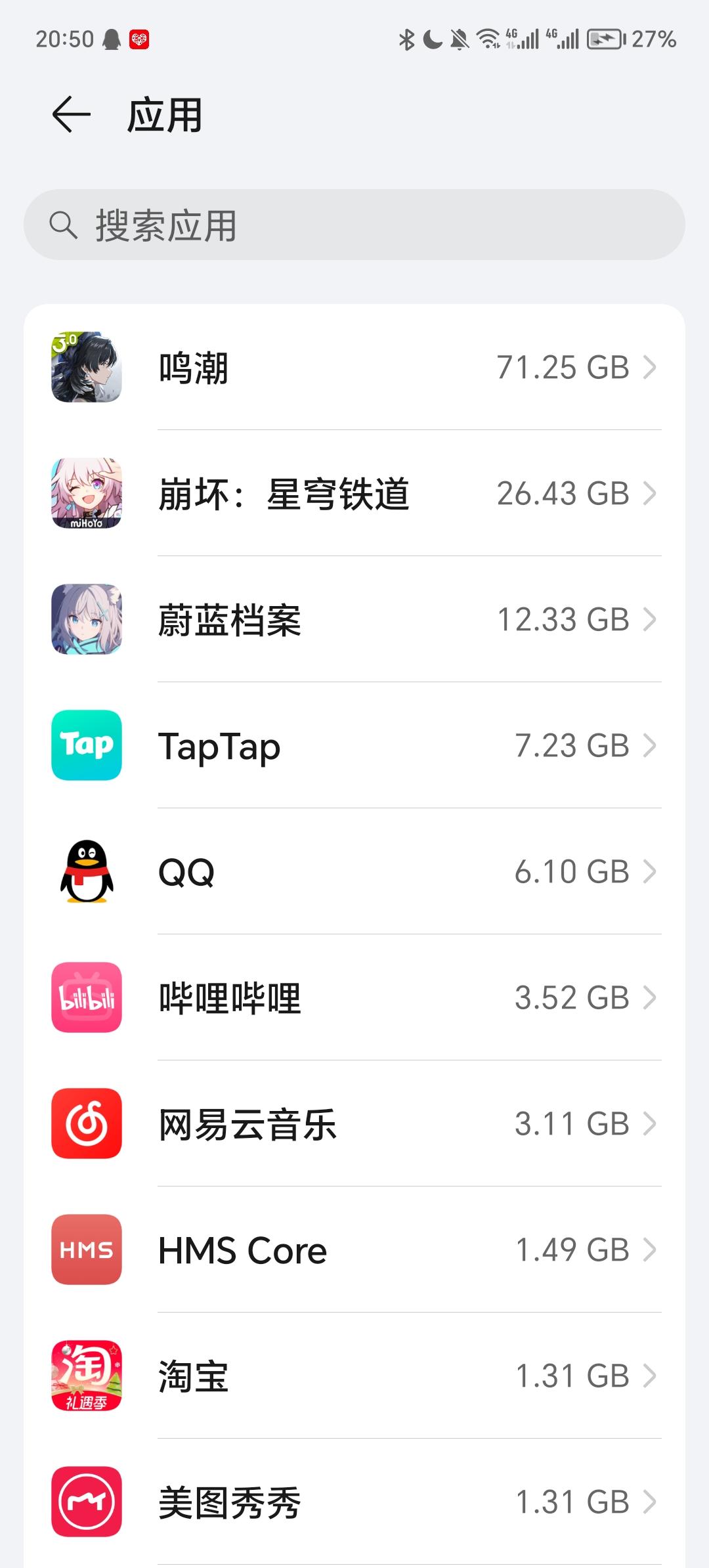This screenshot has height=1568, width=709.
Task: Open 网易云音乐 app details
Action: pos(354,1123)
